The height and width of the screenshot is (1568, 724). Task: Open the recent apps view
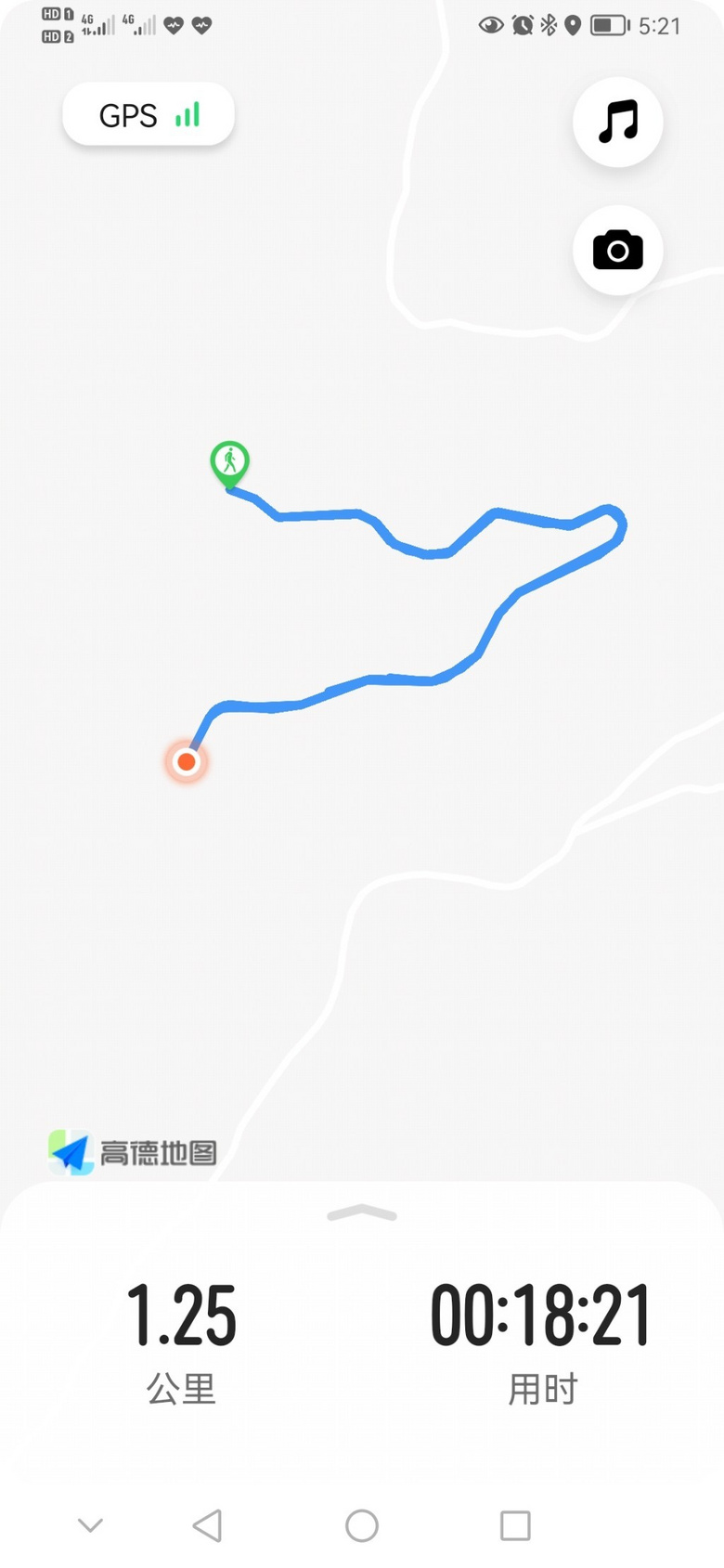(x=515, y=1525)
